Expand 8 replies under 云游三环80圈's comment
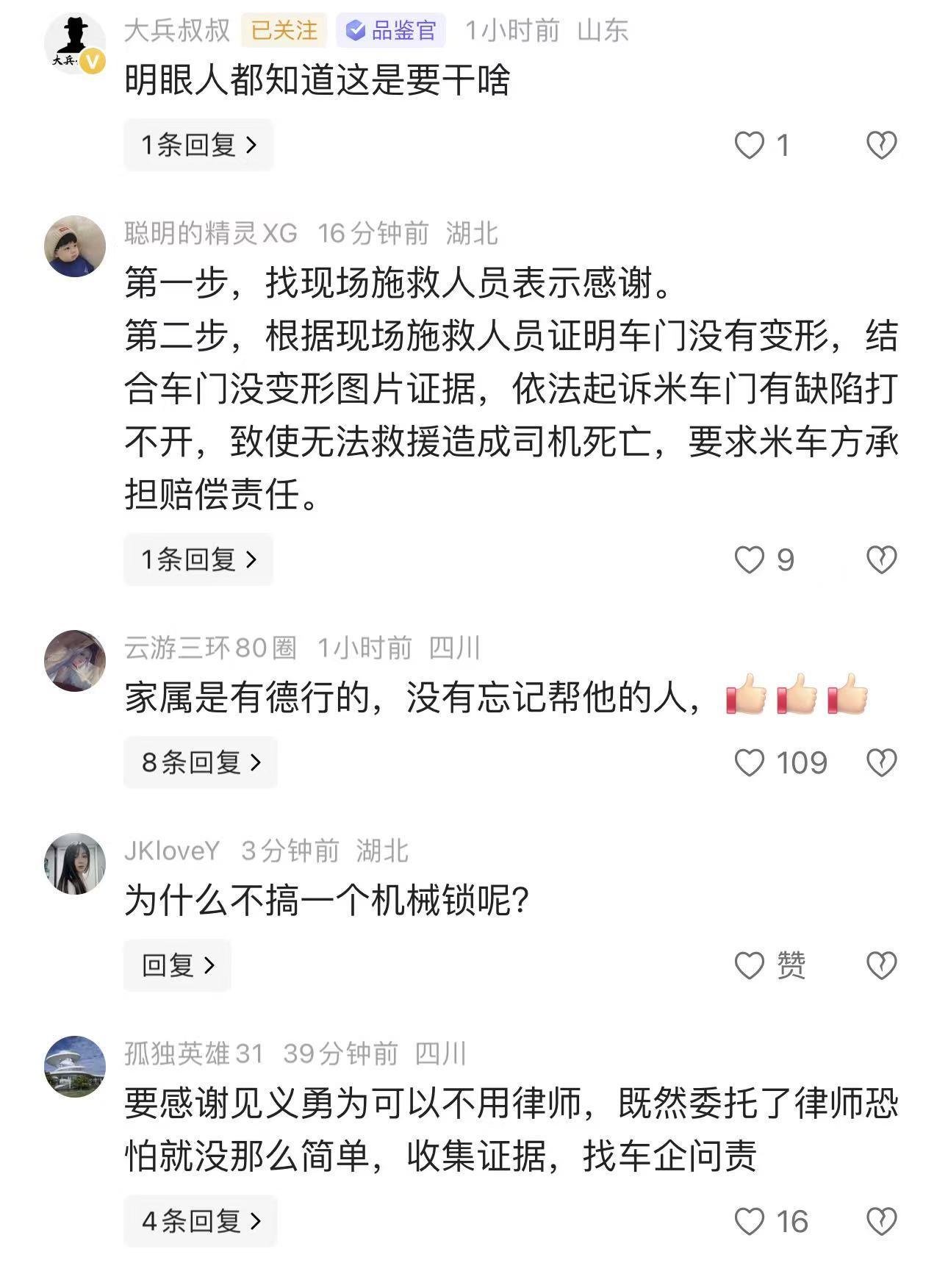The width and height of the screenshot is (948, 1288). point(201,762)
